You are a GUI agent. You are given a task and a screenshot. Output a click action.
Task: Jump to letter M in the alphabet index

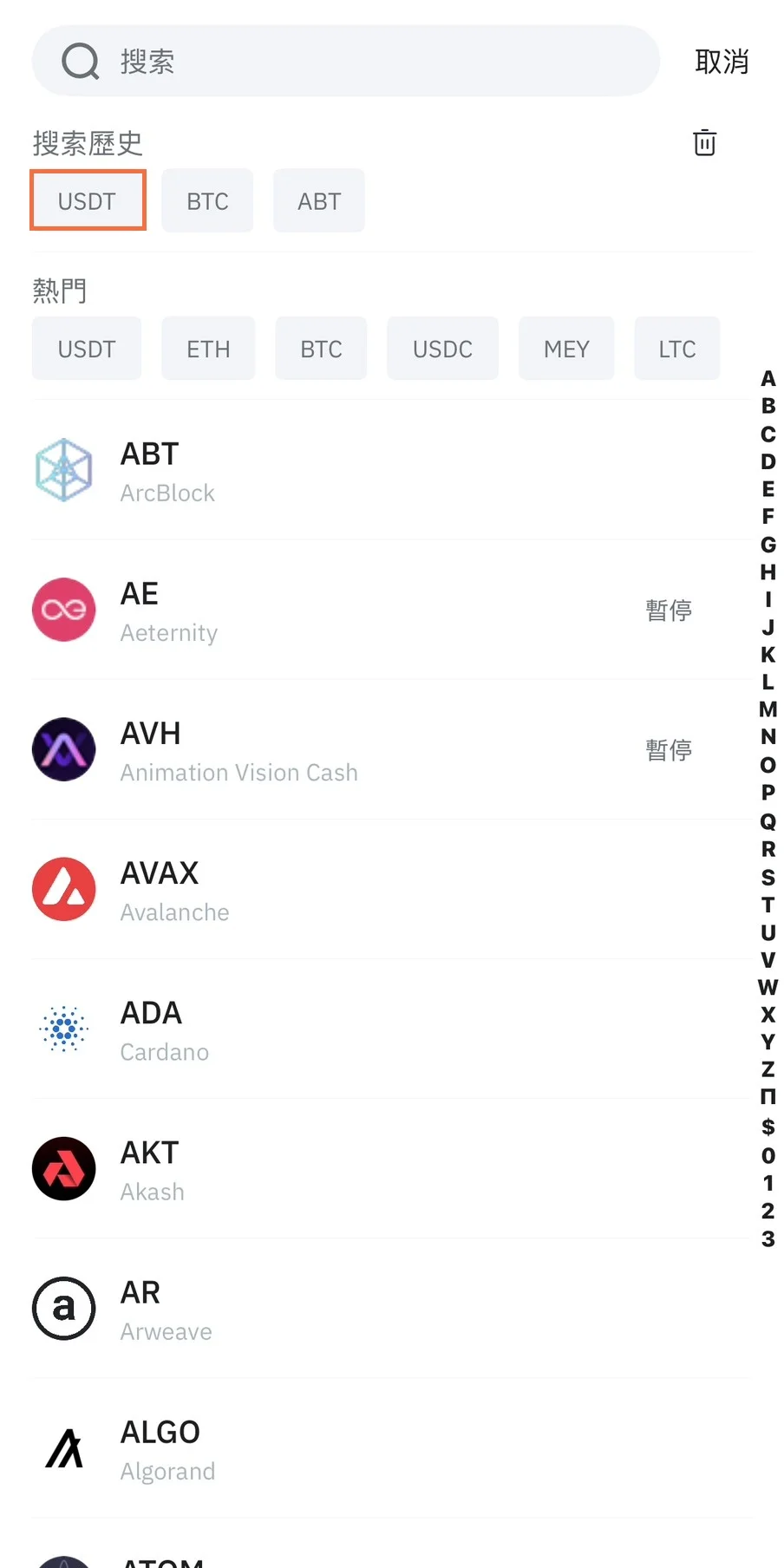767,709
